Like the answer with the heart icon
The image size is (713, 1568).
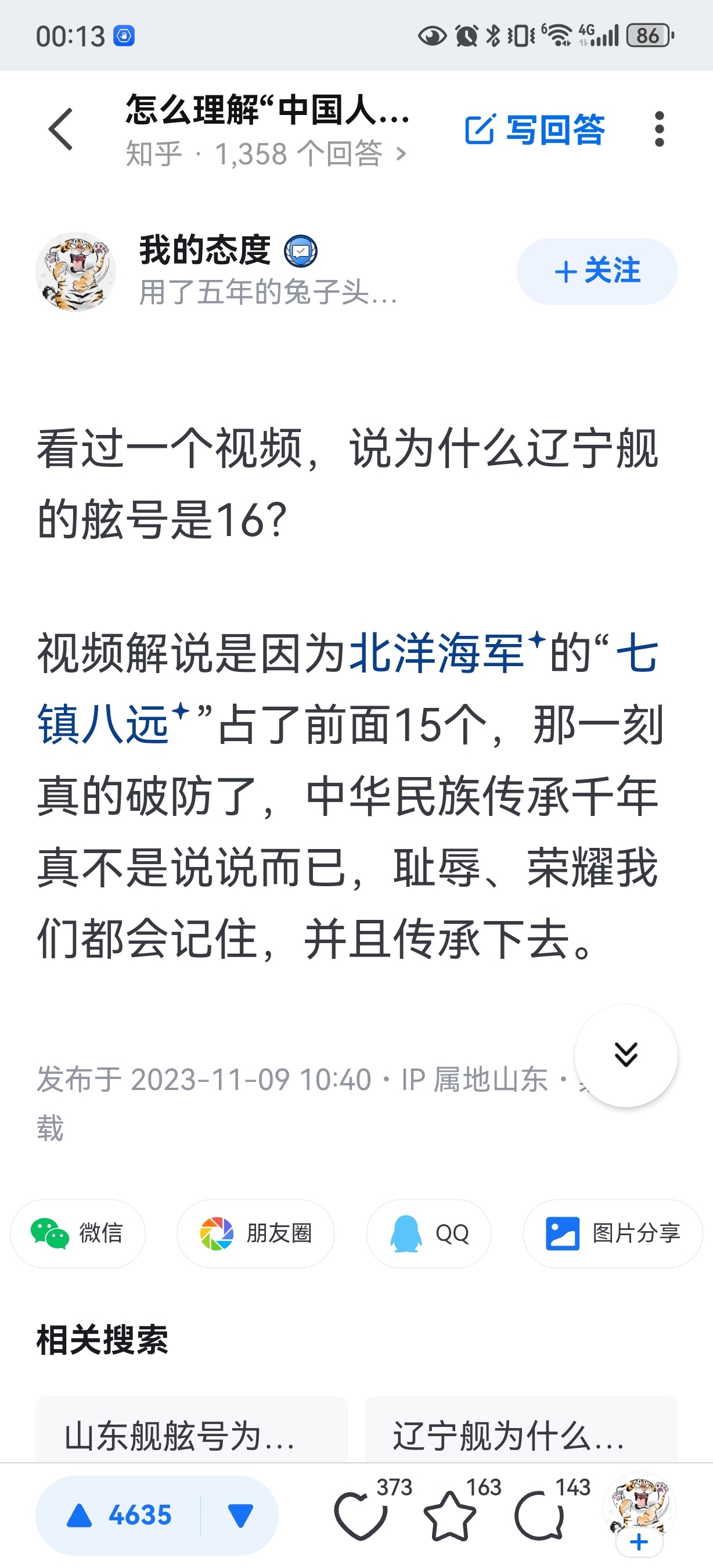360,1516
